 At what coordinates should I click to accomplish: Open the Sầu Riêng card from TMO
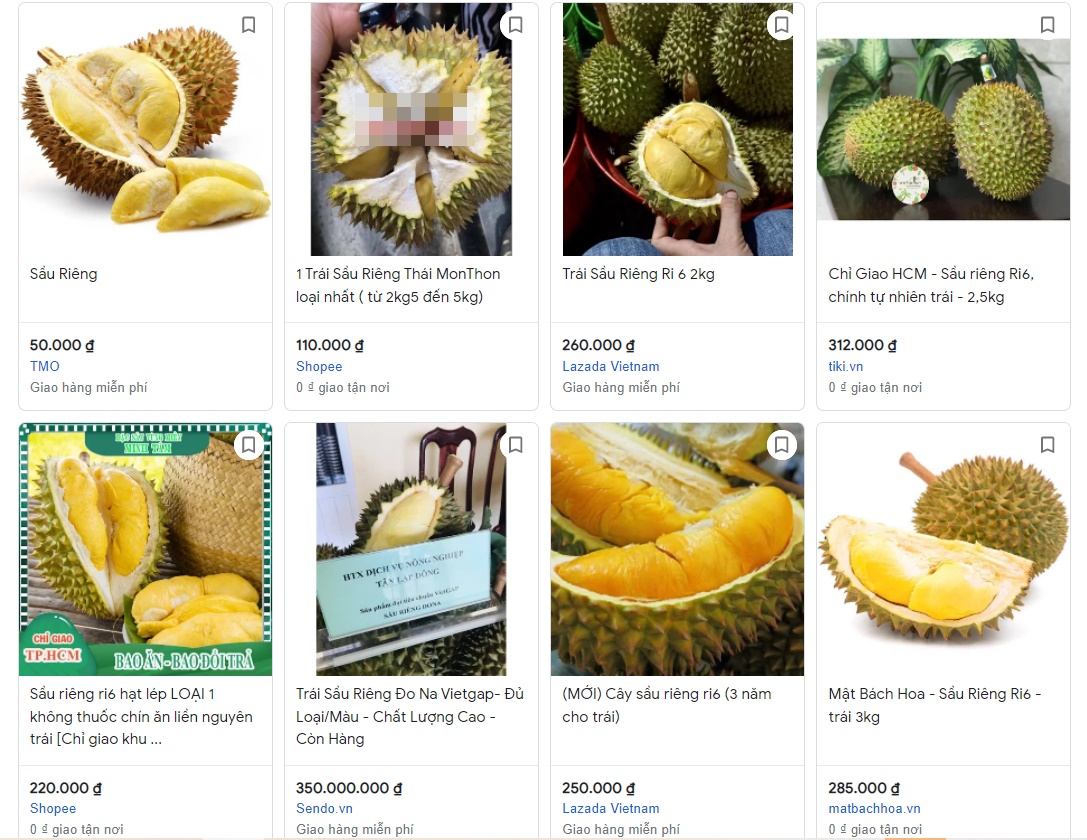coord(64,274)
